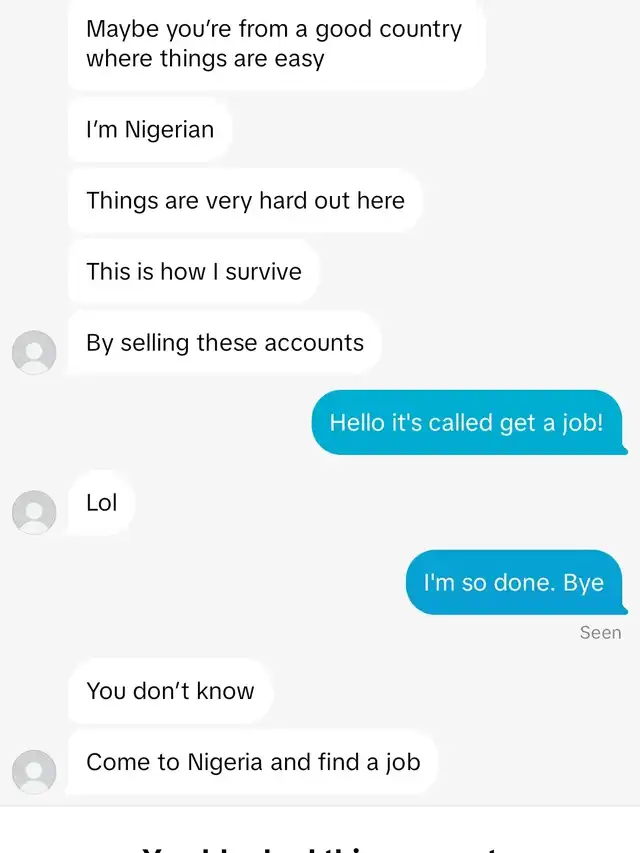Open sender's avatar beside 'By selling these accounts'
Viewport: 640px width, 853px height.
(x=33, y=352)
